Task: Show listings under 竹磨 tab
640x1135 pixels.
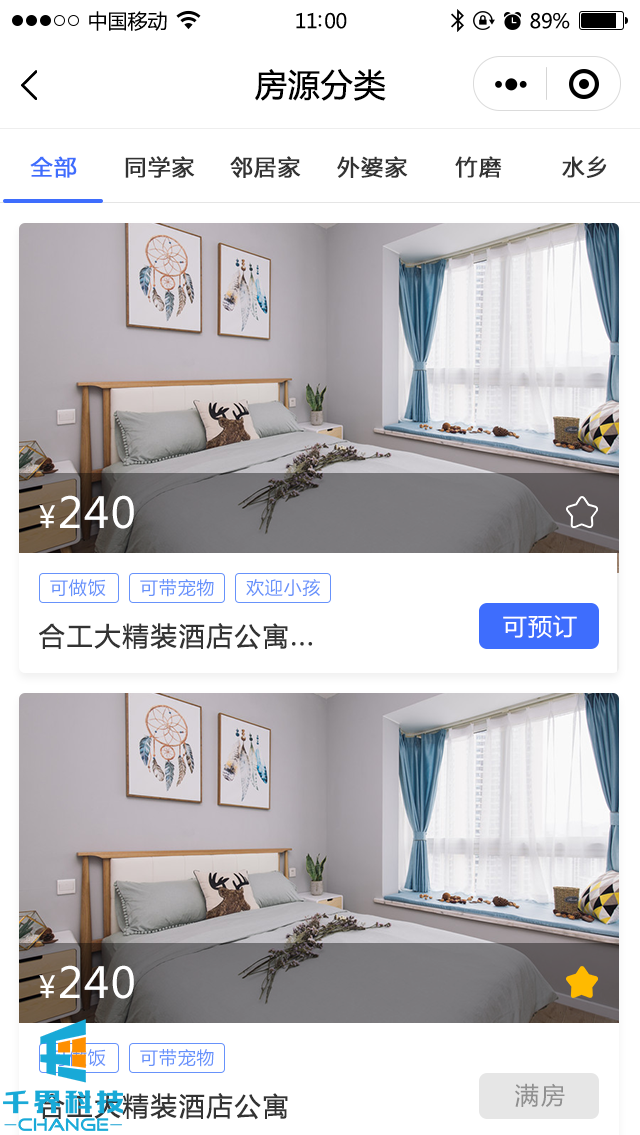Action: pos(478,167)
